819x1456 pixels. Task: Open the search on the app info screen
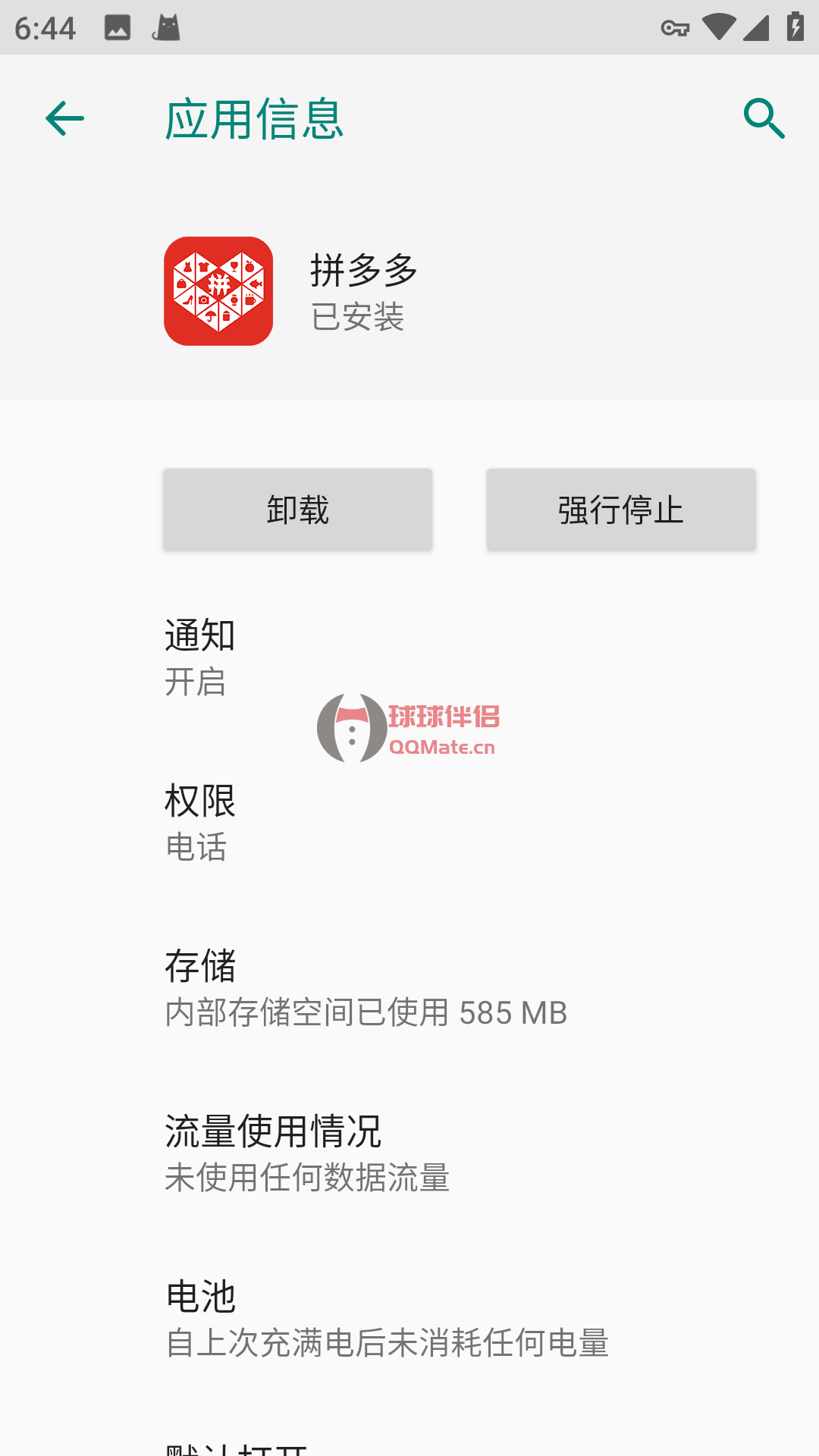coord(764,118)
